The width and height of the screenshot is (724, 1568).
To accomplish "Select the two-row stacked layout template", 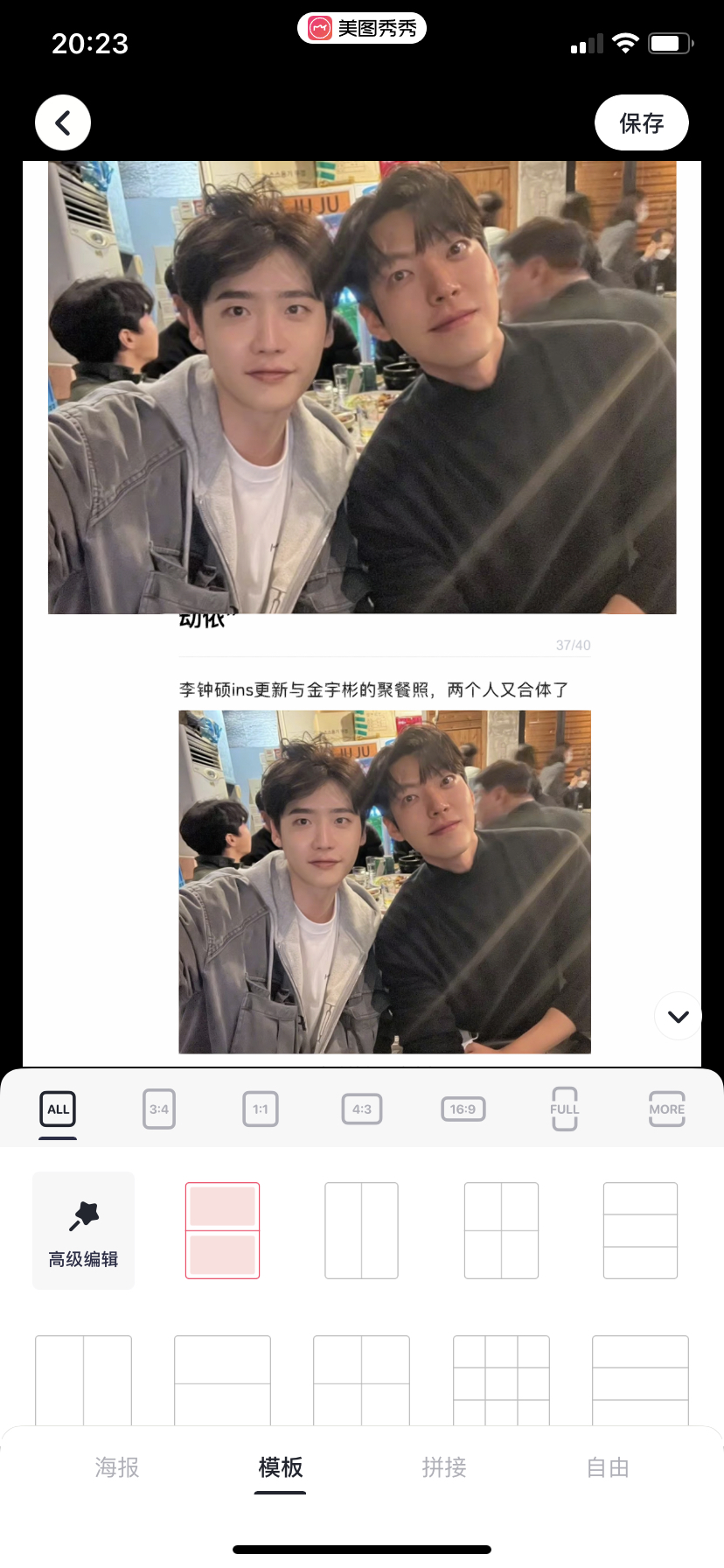I will click(222, 1230).
